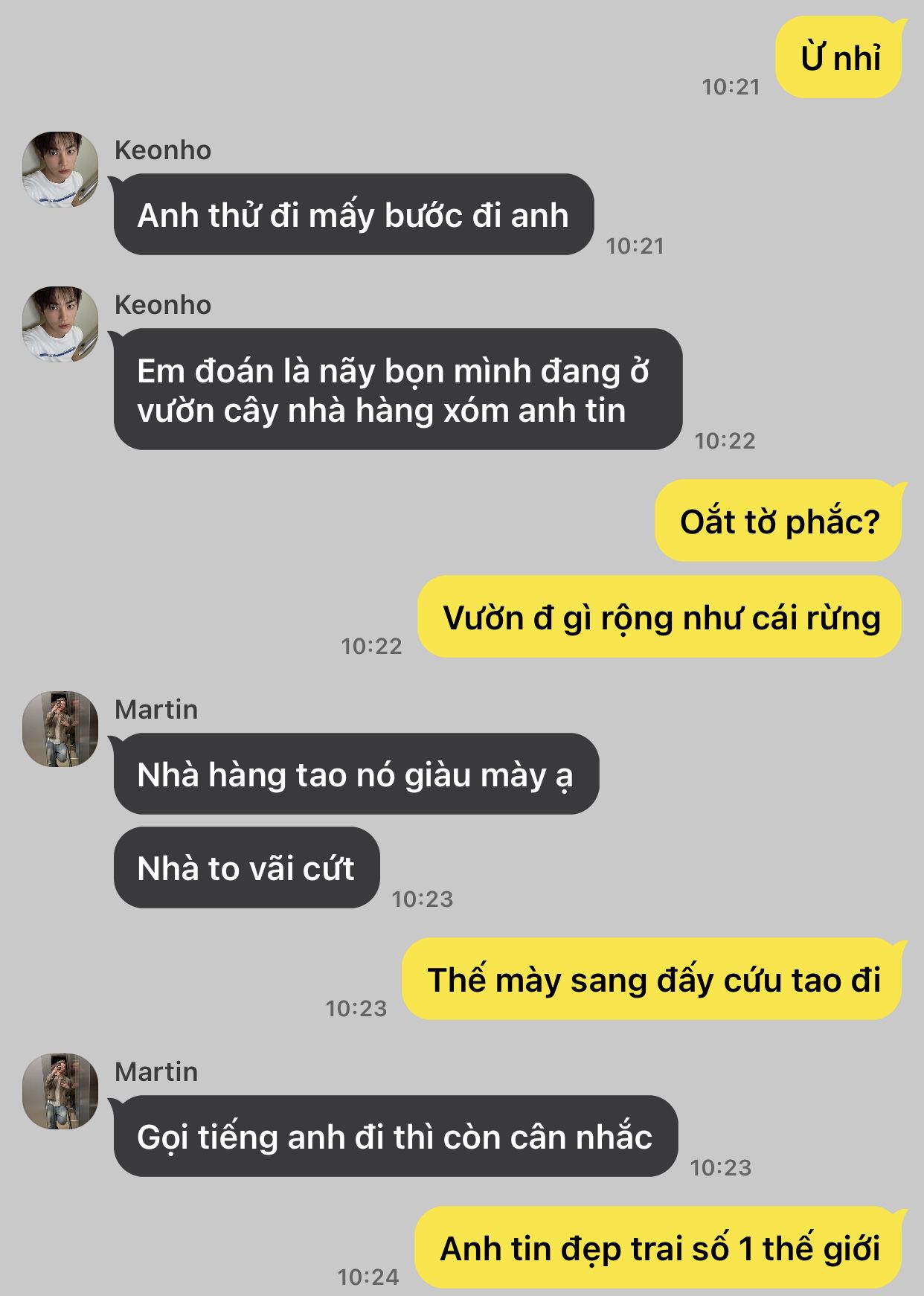Viewport: 924px width, 1296px height.
Task: View Martin's profile picture beside "Nhà hàng tao nó giàu"
Action: pyautogui.click(x=60, y=729)
